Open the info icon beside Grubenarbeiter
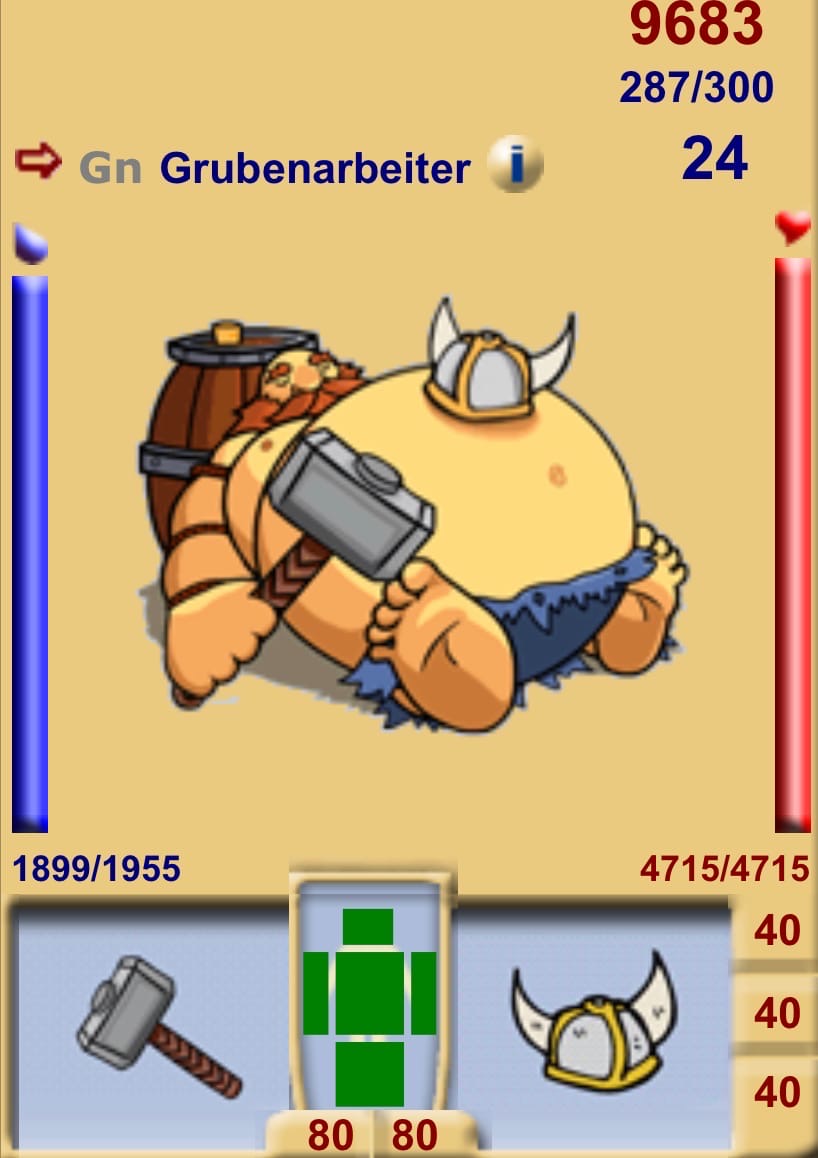 515,165
